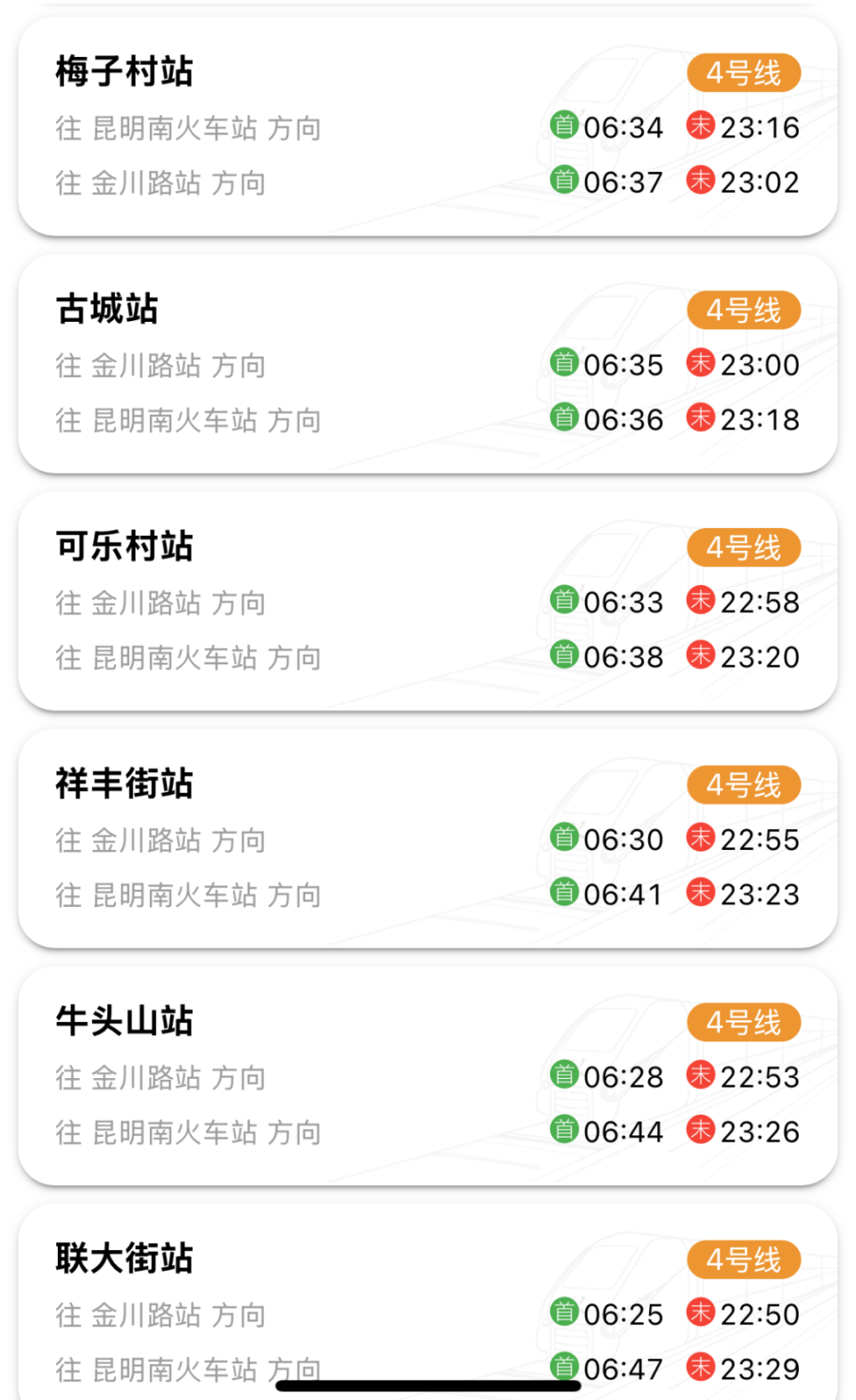
Task: Click the 首 icon next to 06:33 at 可乐村站
Action: click(x=565, y=603)
